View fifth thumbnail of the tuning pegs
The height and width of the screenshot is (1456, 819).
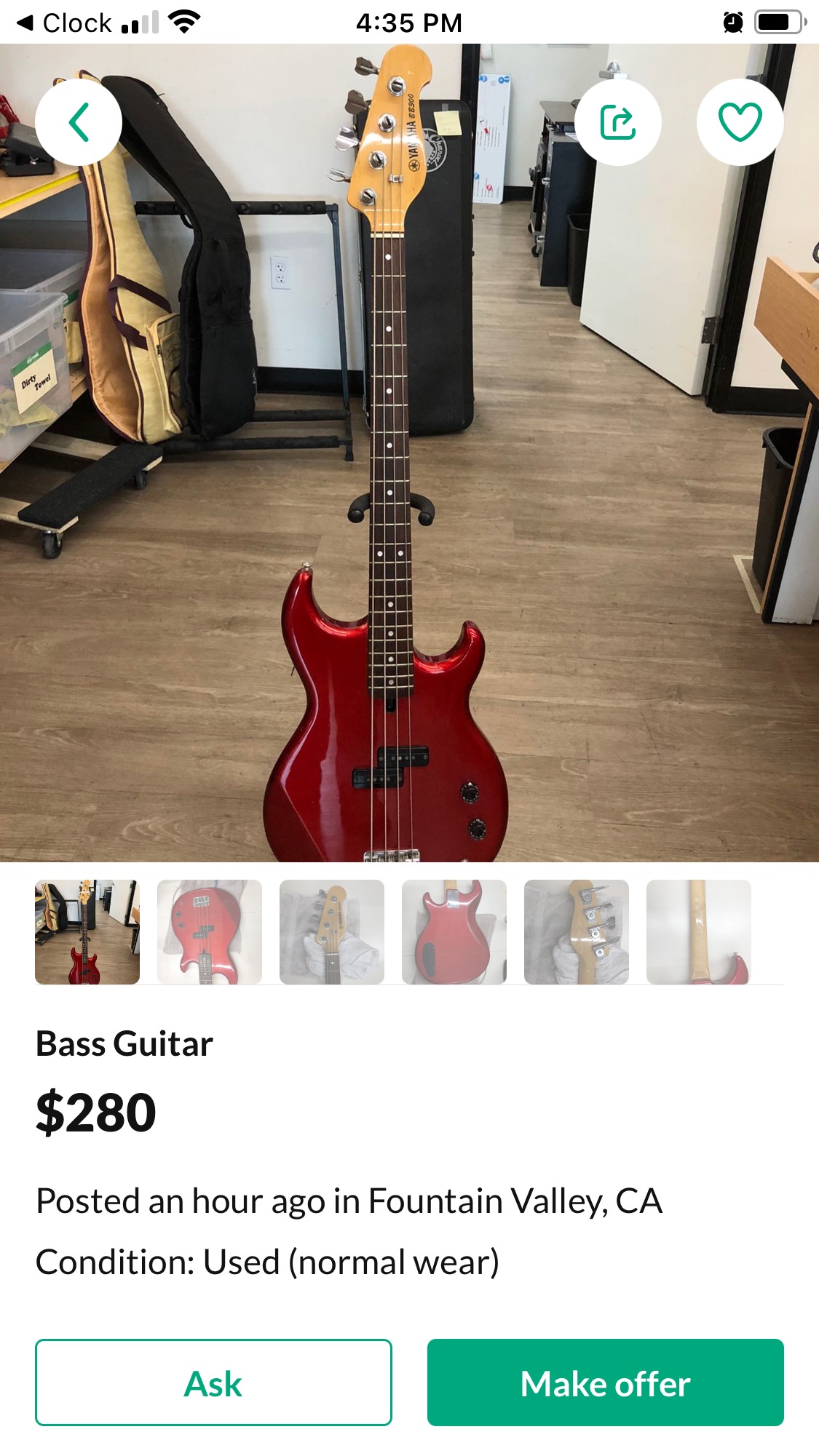[x=577, y=932]
